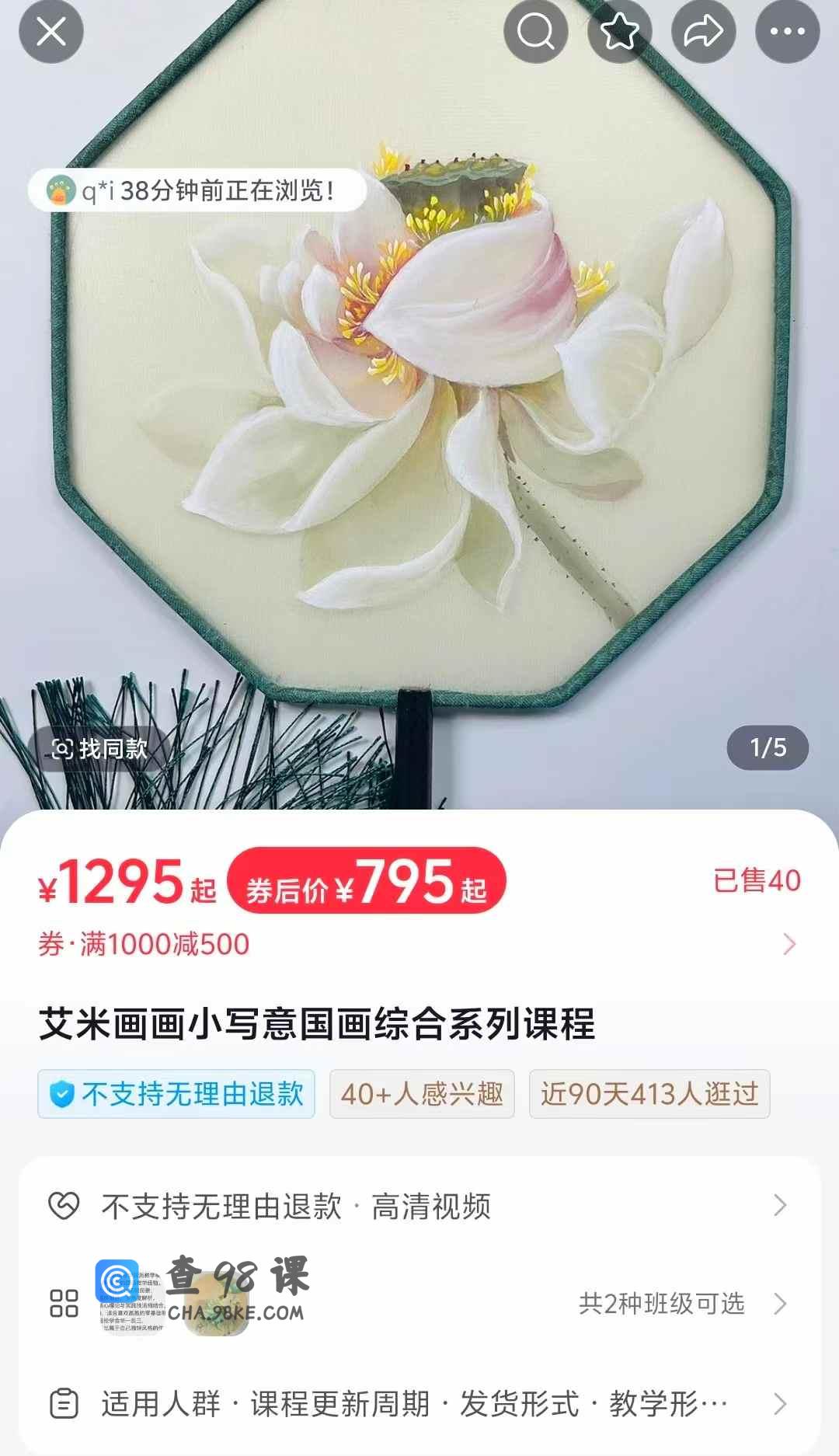Open the three-dot overflow menu
The height and width of the screenshot is (1456, 839).
click(787, 32)
